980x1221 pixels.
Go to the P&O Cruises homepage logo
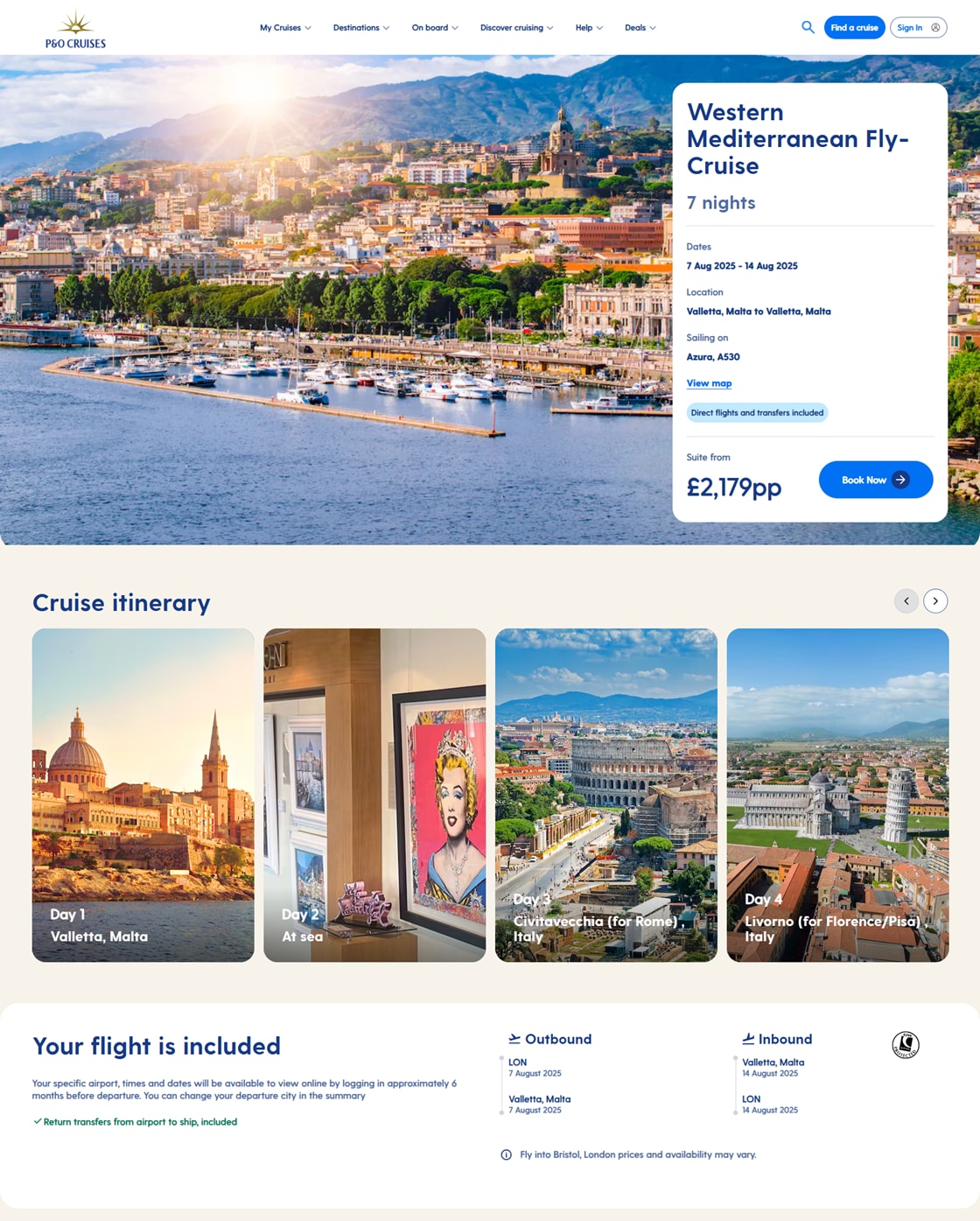(76, 30)
